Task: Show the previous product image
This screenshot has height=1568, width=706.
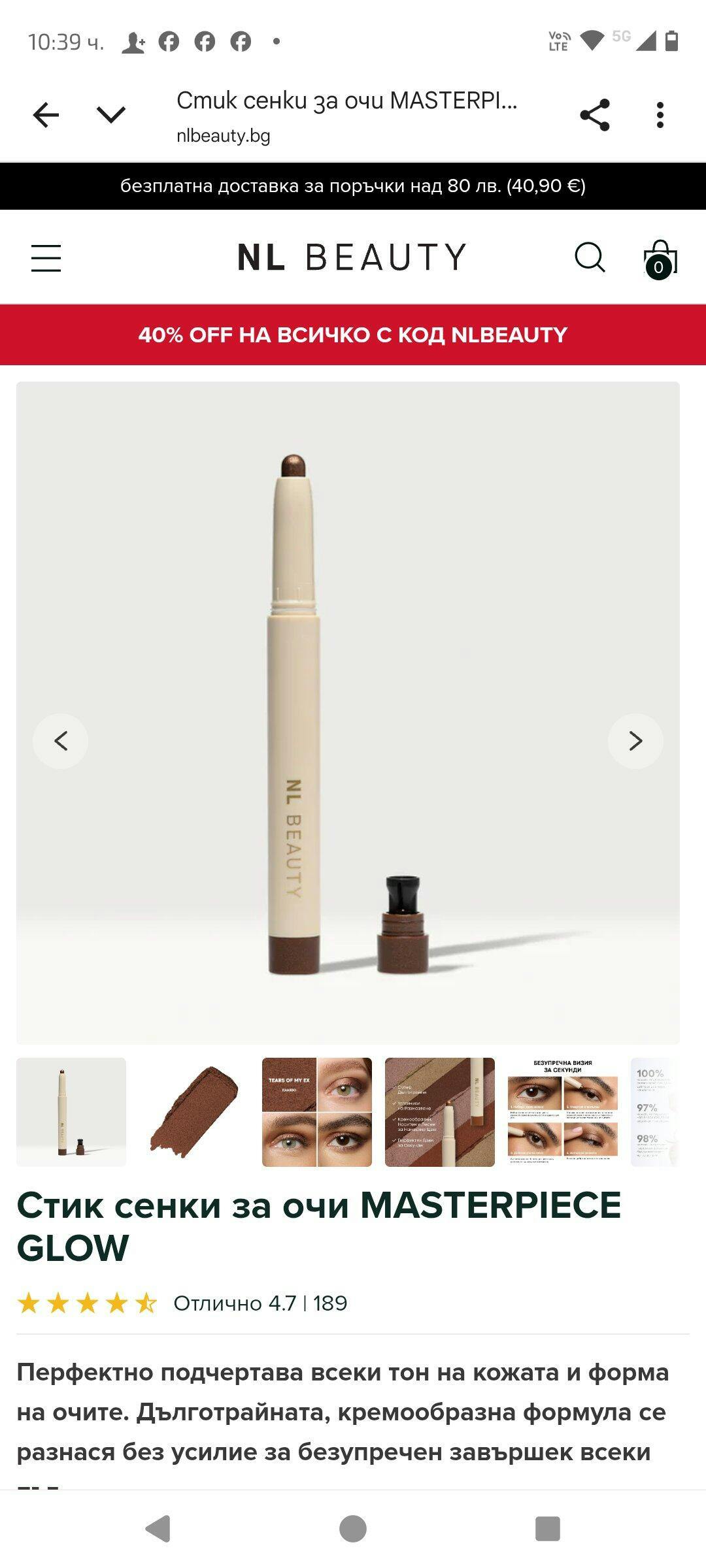Action: [61, 741]
